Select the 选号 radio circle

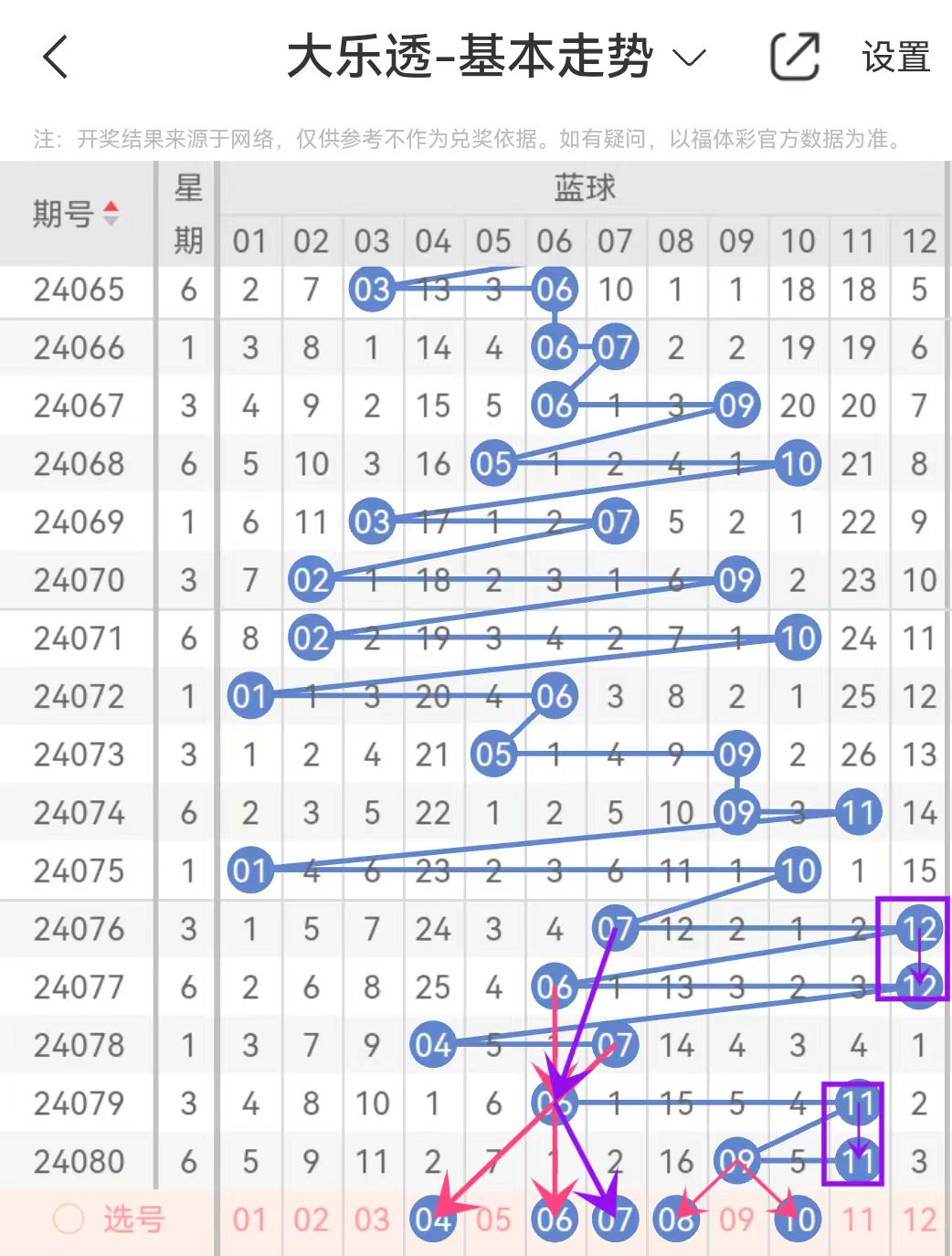pos(69,1219)
